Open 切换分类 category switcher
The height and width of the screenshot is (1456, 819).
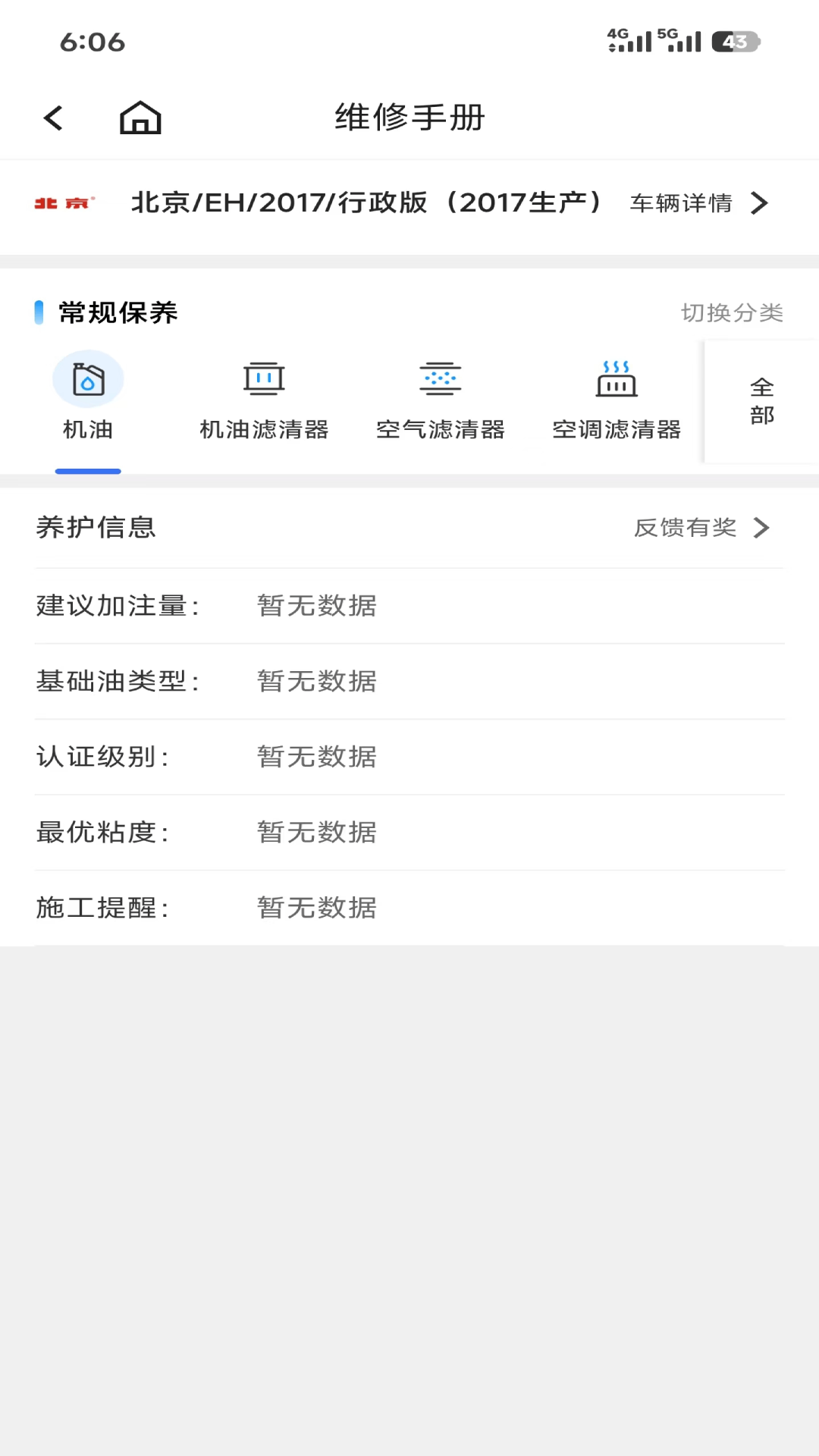click(733, 312)
